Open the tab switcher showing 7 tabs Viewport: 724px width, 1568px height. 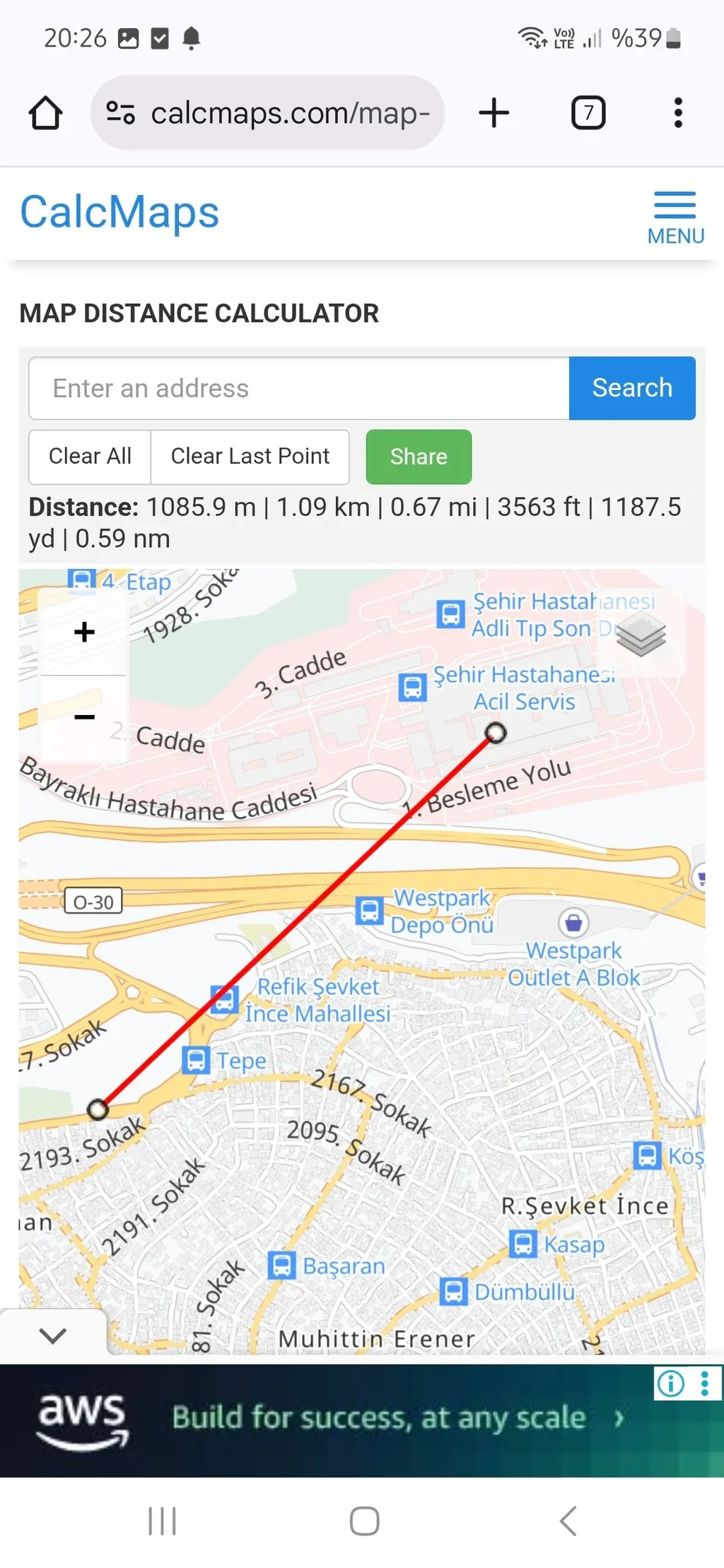(x=588, y=112)
